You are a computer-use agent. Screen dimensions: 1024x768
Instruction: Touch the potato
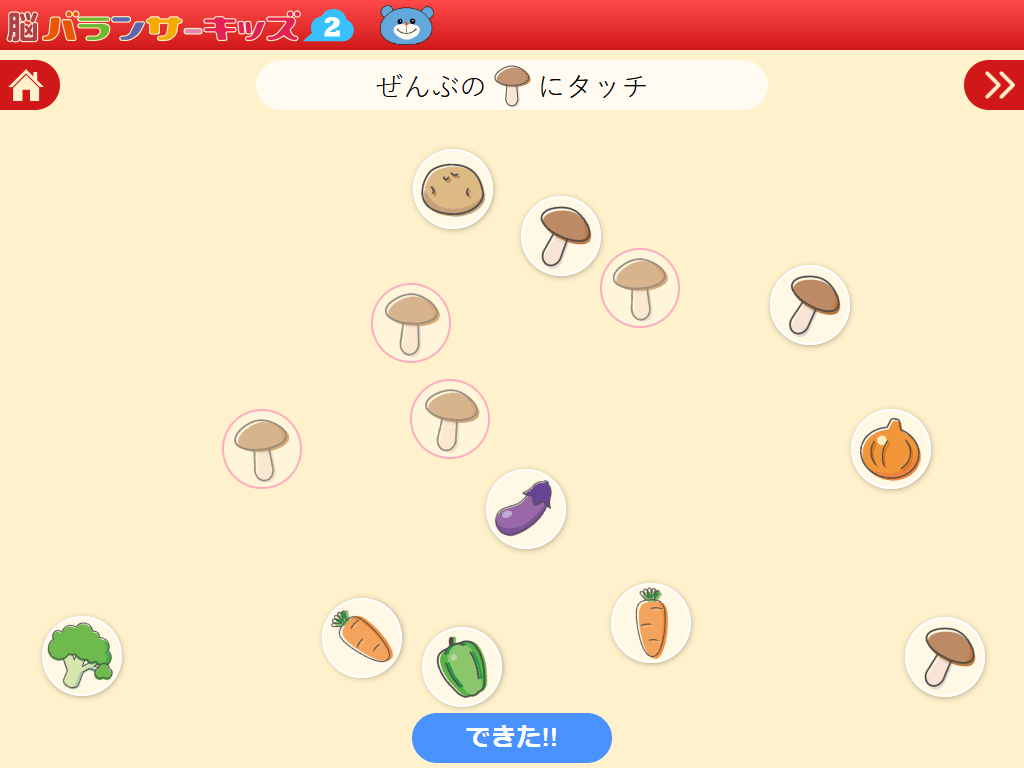point(453,189)
